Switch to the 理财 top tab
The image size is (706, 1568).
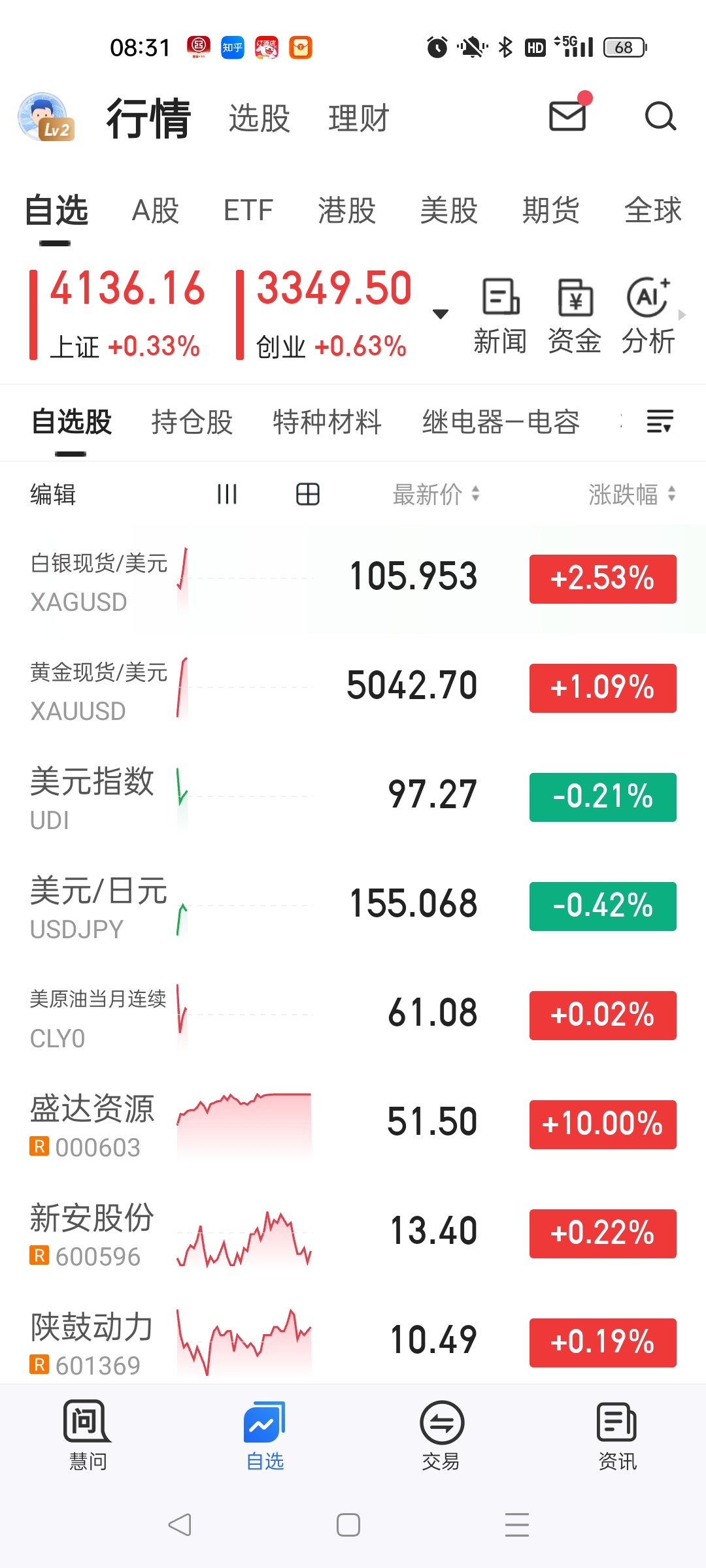click(358, 119)
